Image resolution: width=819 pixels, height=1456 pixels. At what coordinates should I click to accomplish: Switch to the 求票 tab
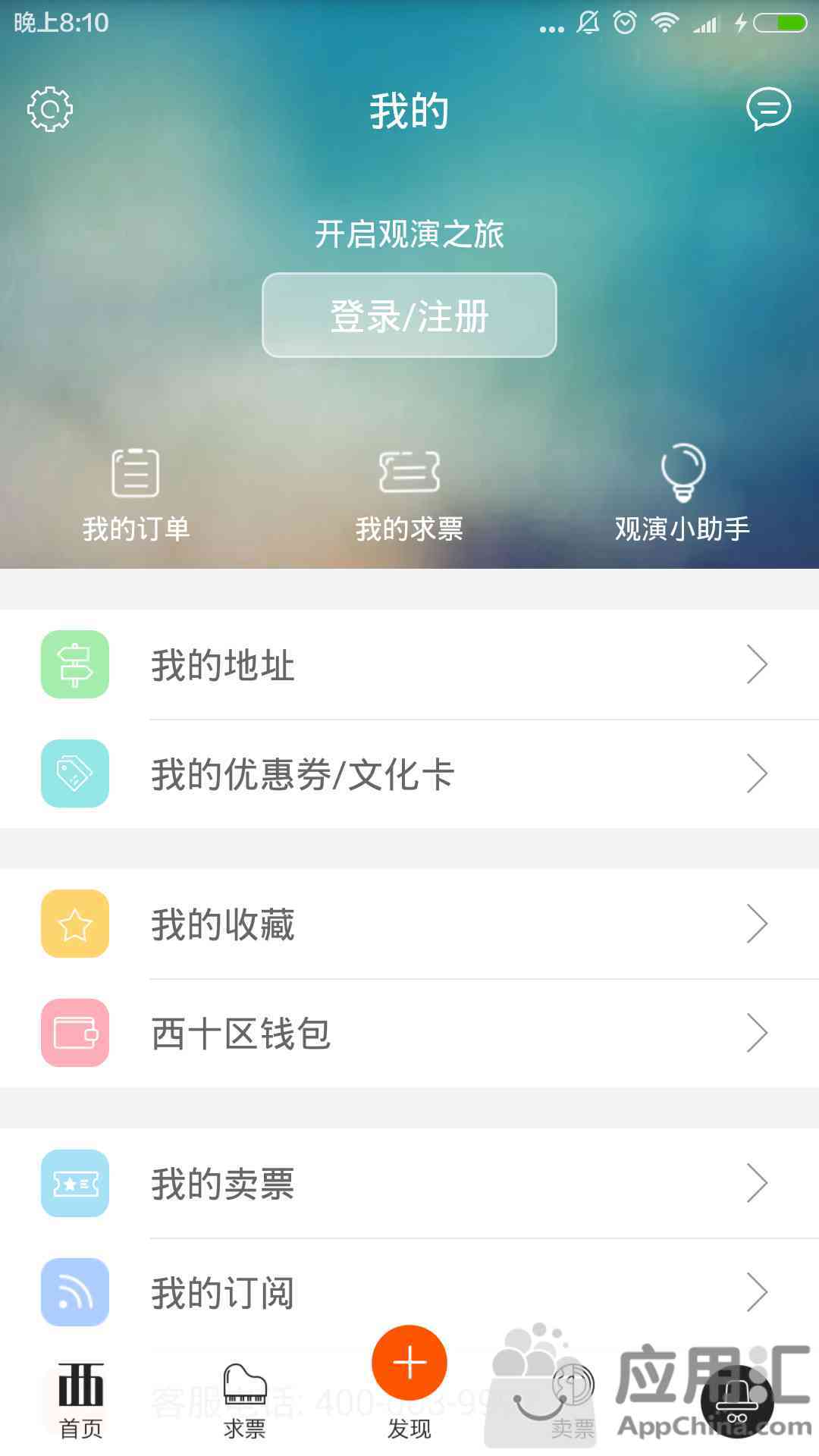tap(245, 1401)
